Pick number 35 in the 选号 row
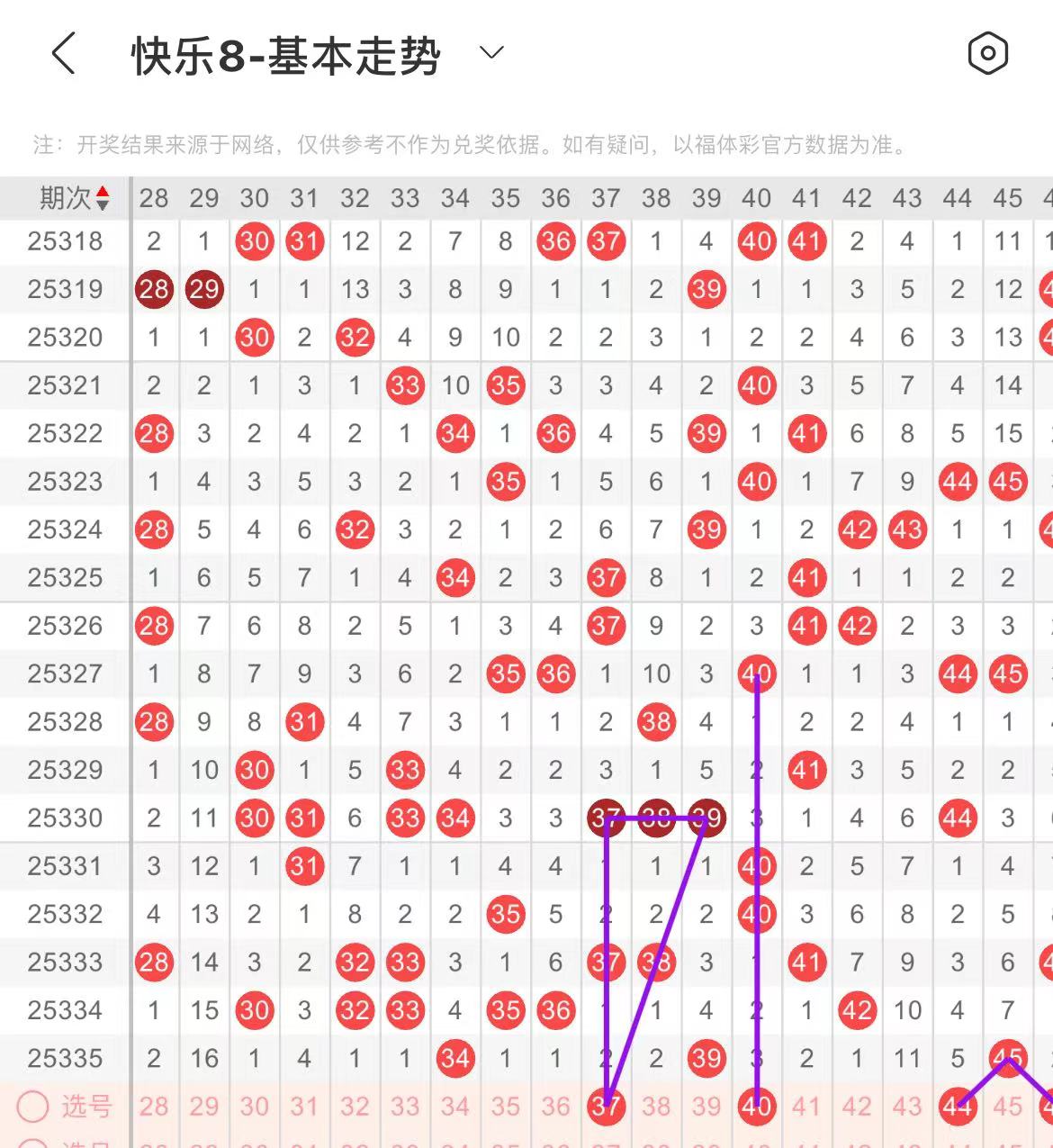Image resolution: width=1053 pixels, height=1148 pixels. 506,1107
